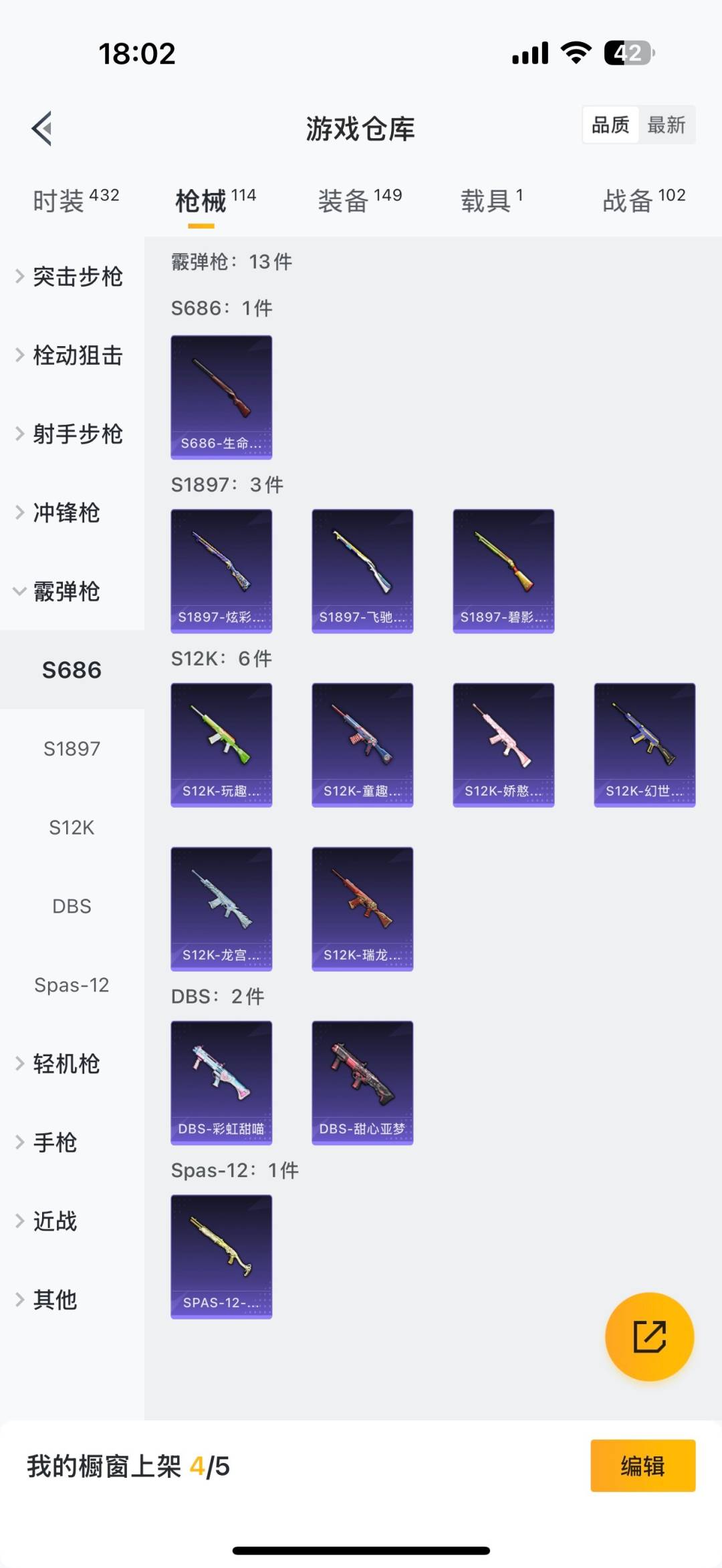Image resolution: width=722 pixels, height=1568 pixels.
Task: Open the S12K-娇憨 skin tile
Action: coord(503,745)
